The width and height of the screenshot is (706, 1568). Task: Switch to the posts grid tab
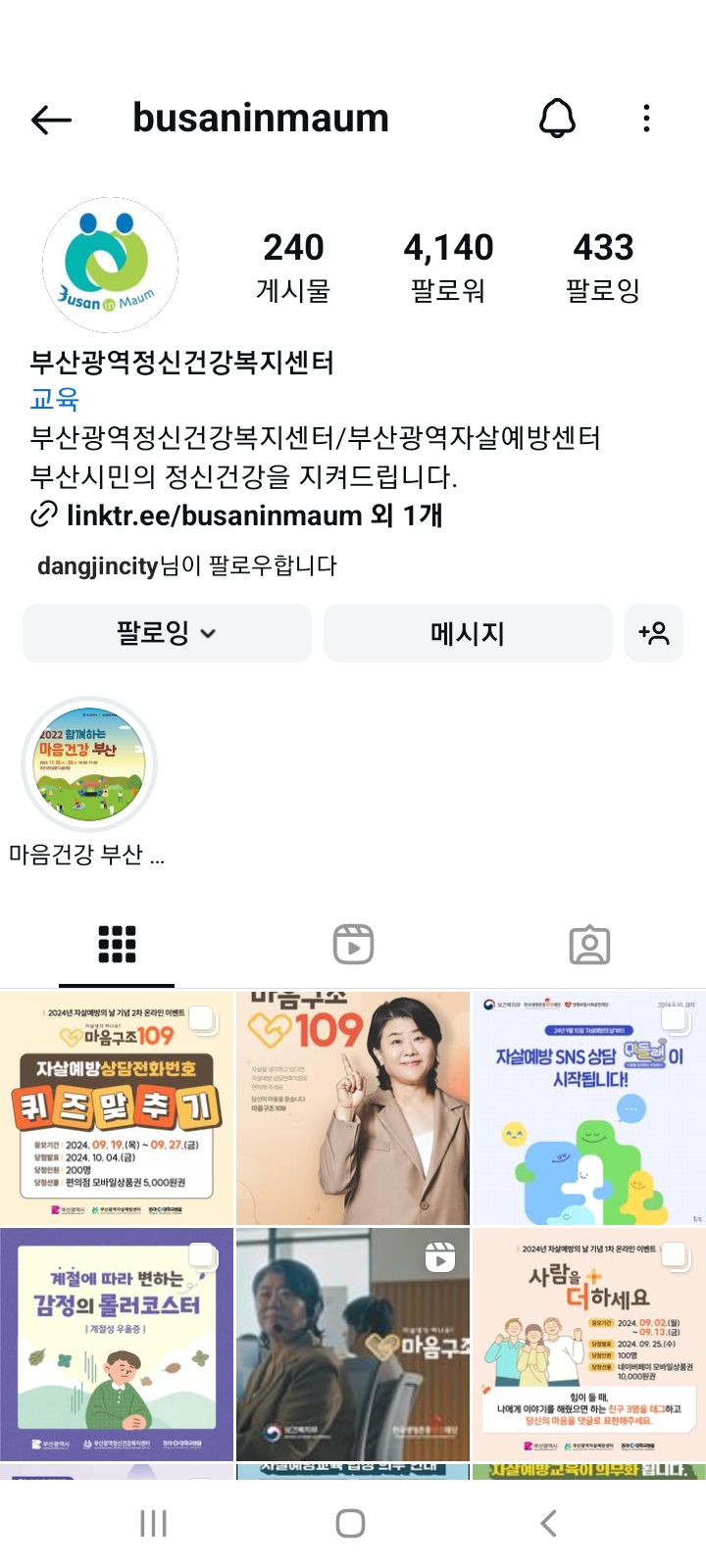pyautogui.click(x=117, y=945)
